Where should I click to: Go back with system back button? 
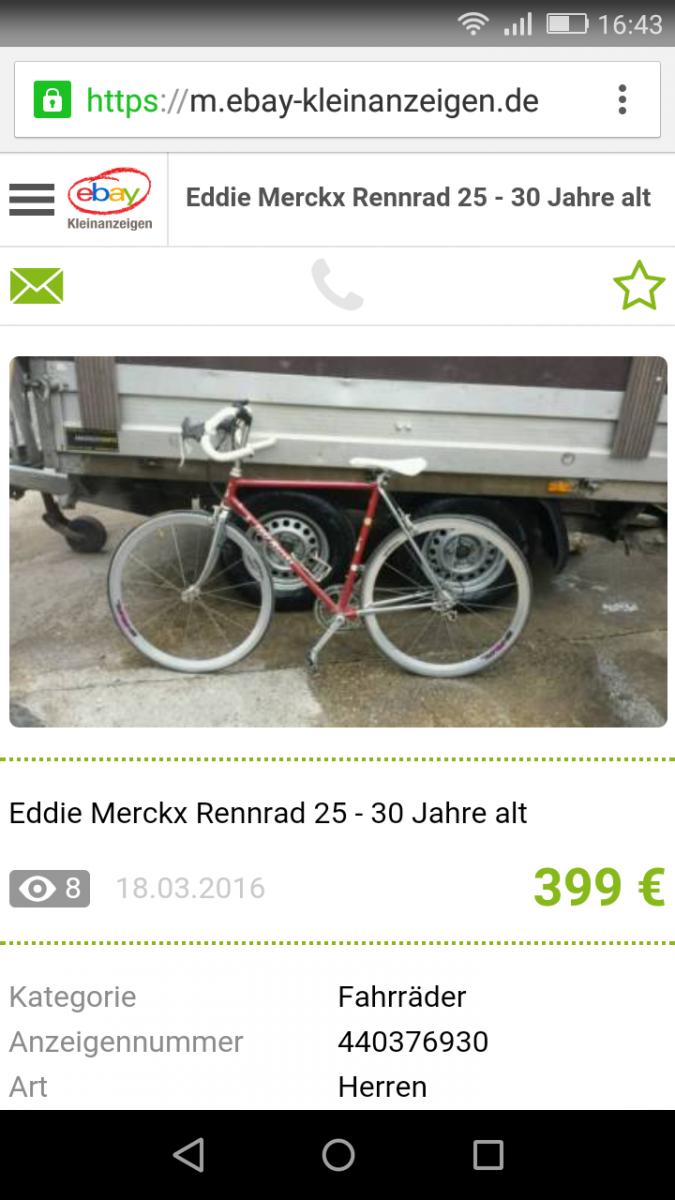188,1155
